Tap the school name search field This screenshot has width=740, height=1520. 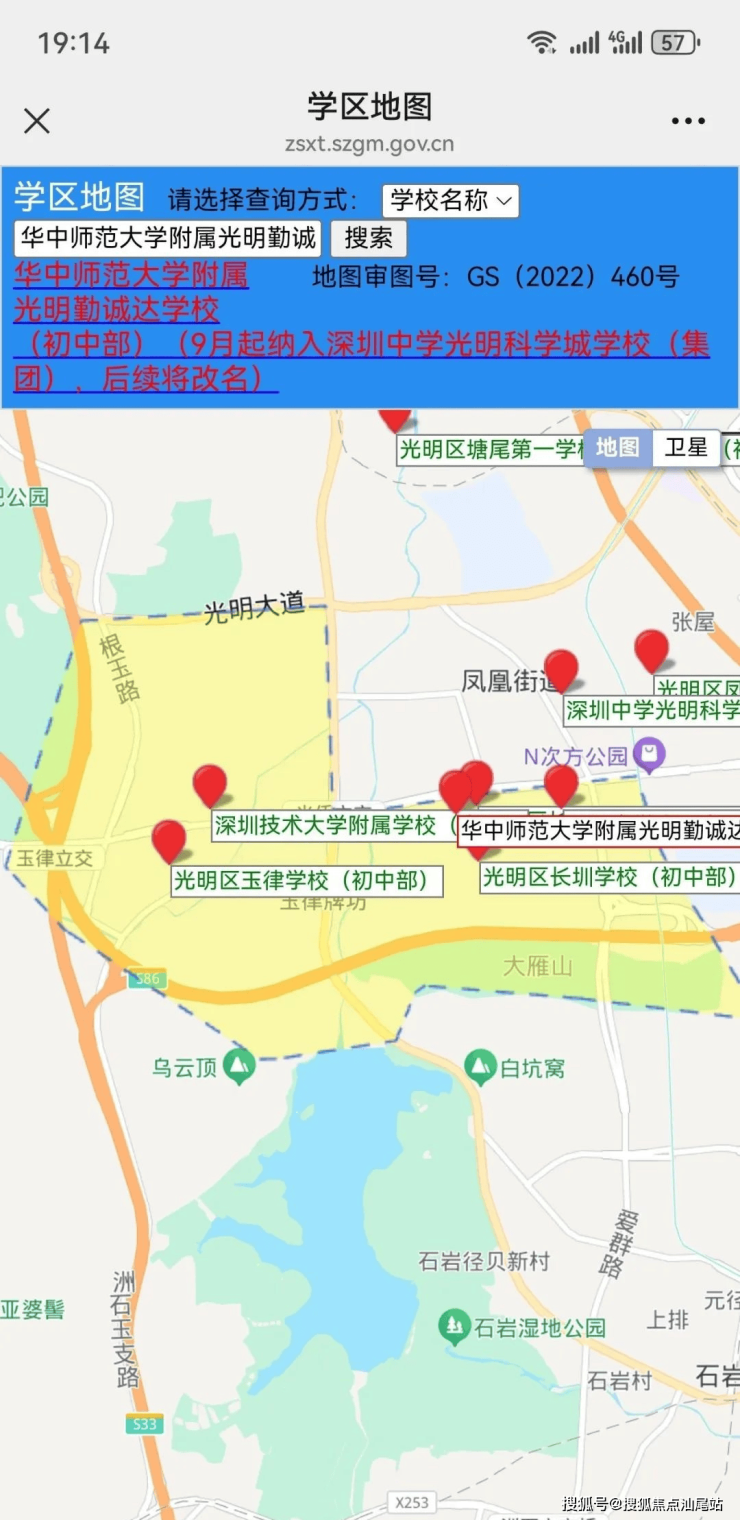tap(168, 239)
